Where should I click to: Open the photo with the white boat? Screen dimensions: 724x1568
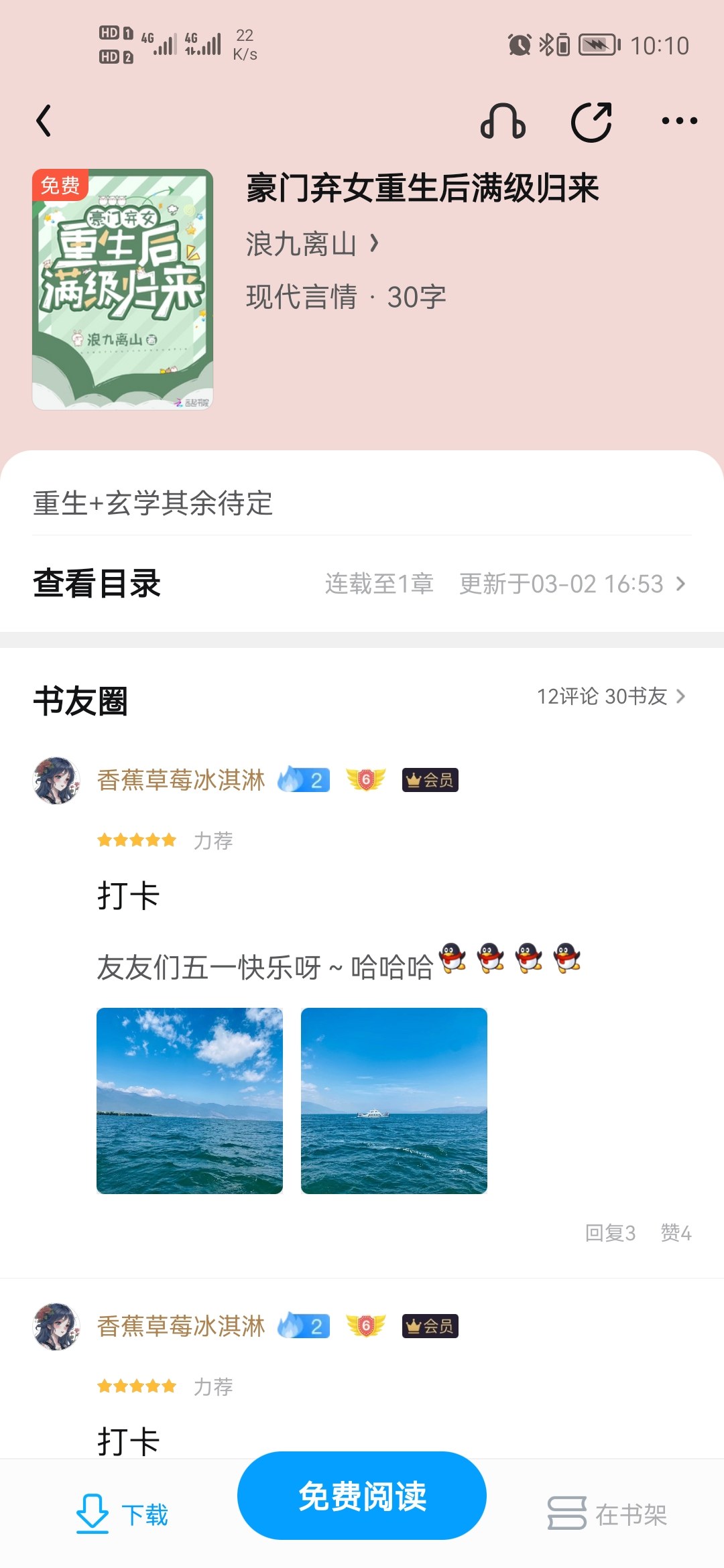(394, 1101)
